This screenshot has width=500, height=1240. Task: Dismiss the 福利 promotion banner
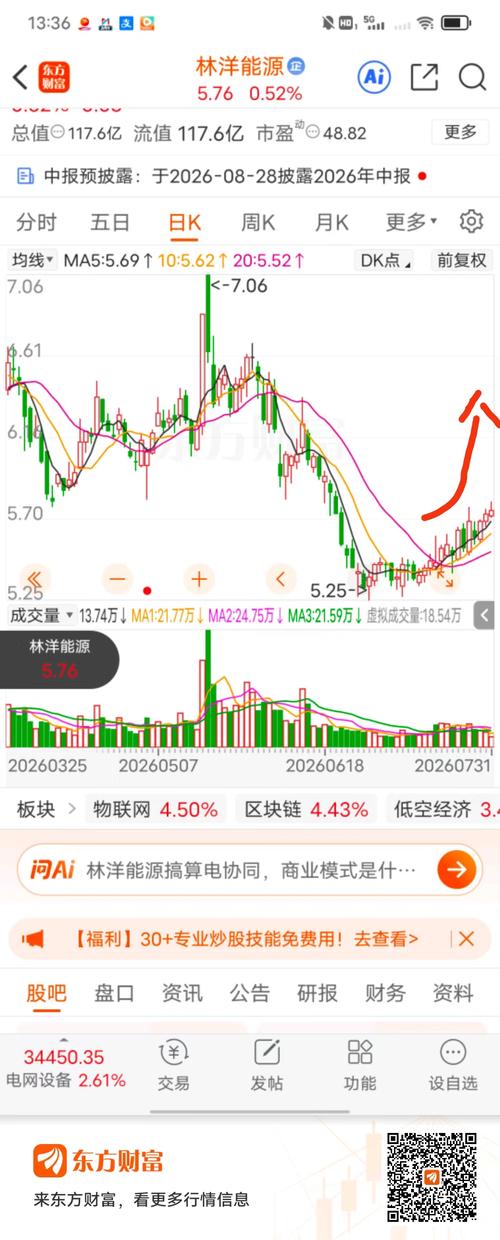click(x=465, y=939)
